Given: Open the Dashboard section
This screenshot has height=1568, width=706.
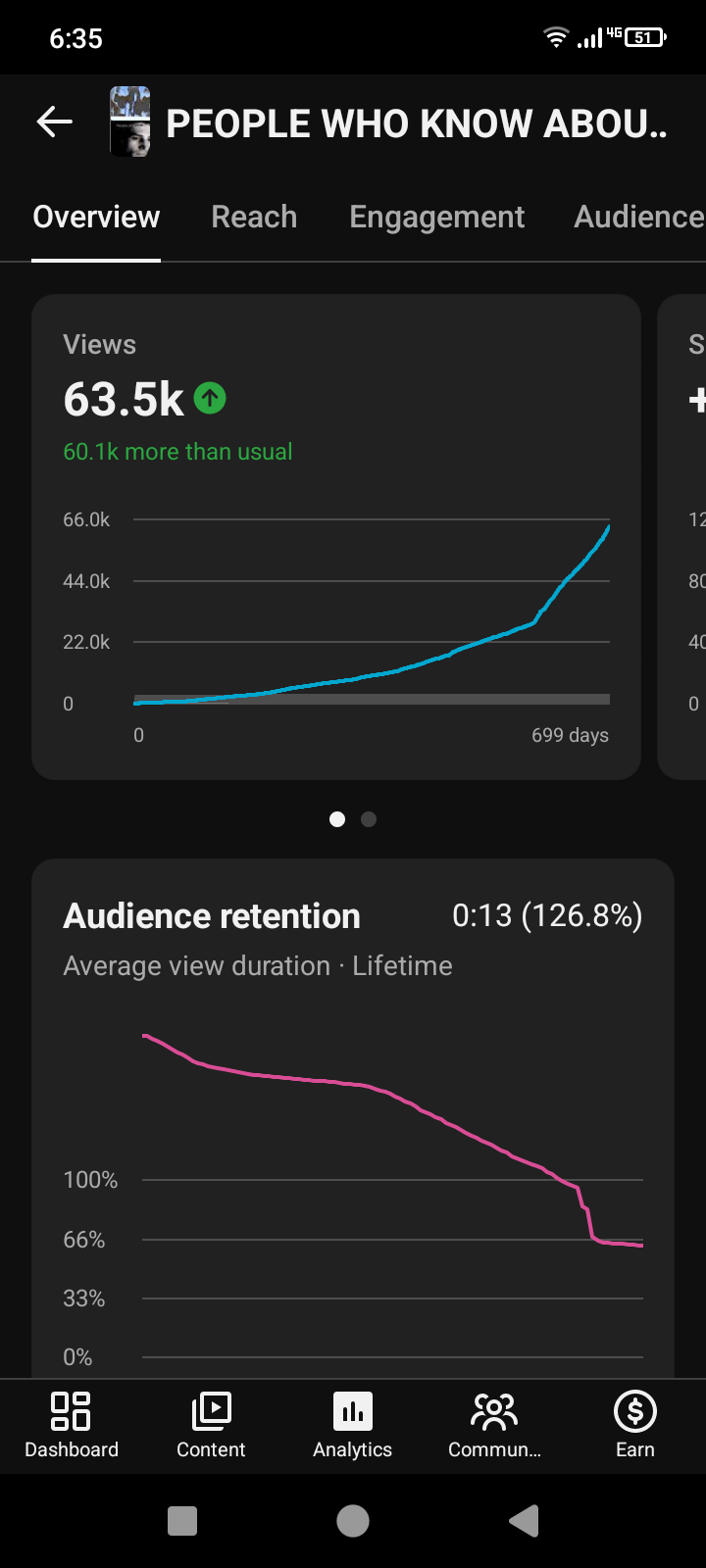Looking at the screenshot, I should [x=72, y=1426].
